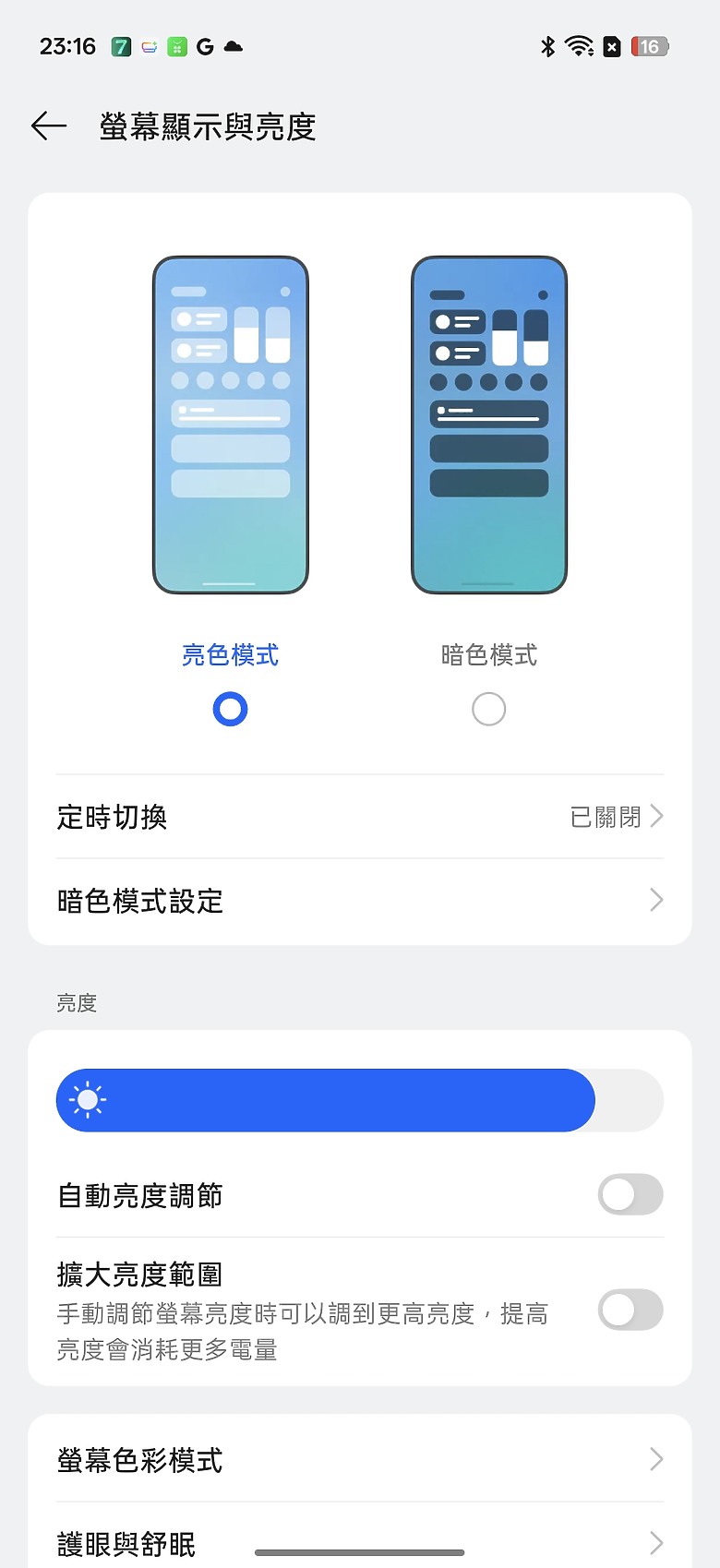Screen dimensions: 720x1568
Task: Tap the Wi-Fi signal icon in the status bar
Action: coord(579,46)
